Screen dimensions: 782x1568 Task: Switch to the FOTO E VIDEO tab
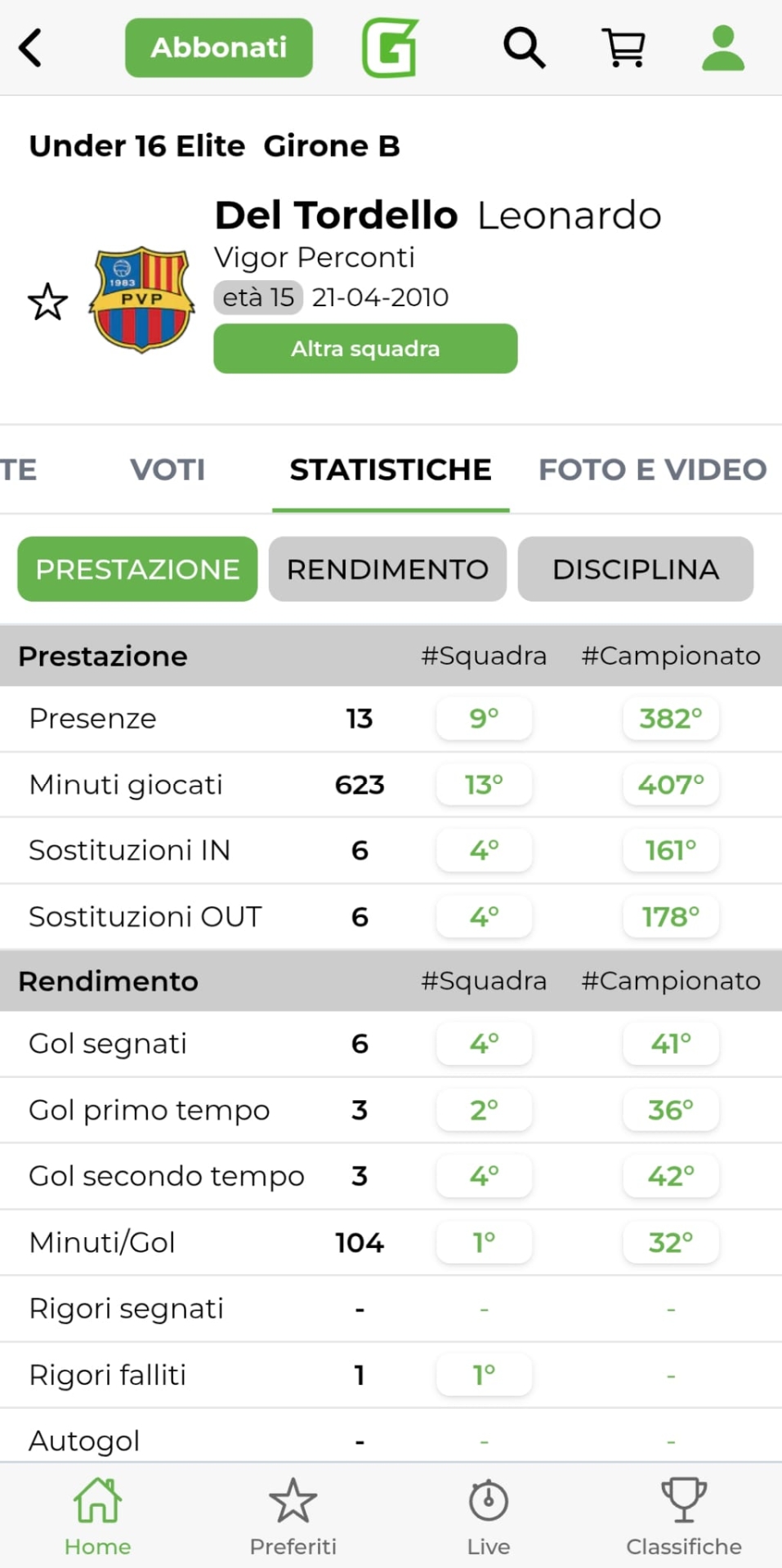(652, 470)
